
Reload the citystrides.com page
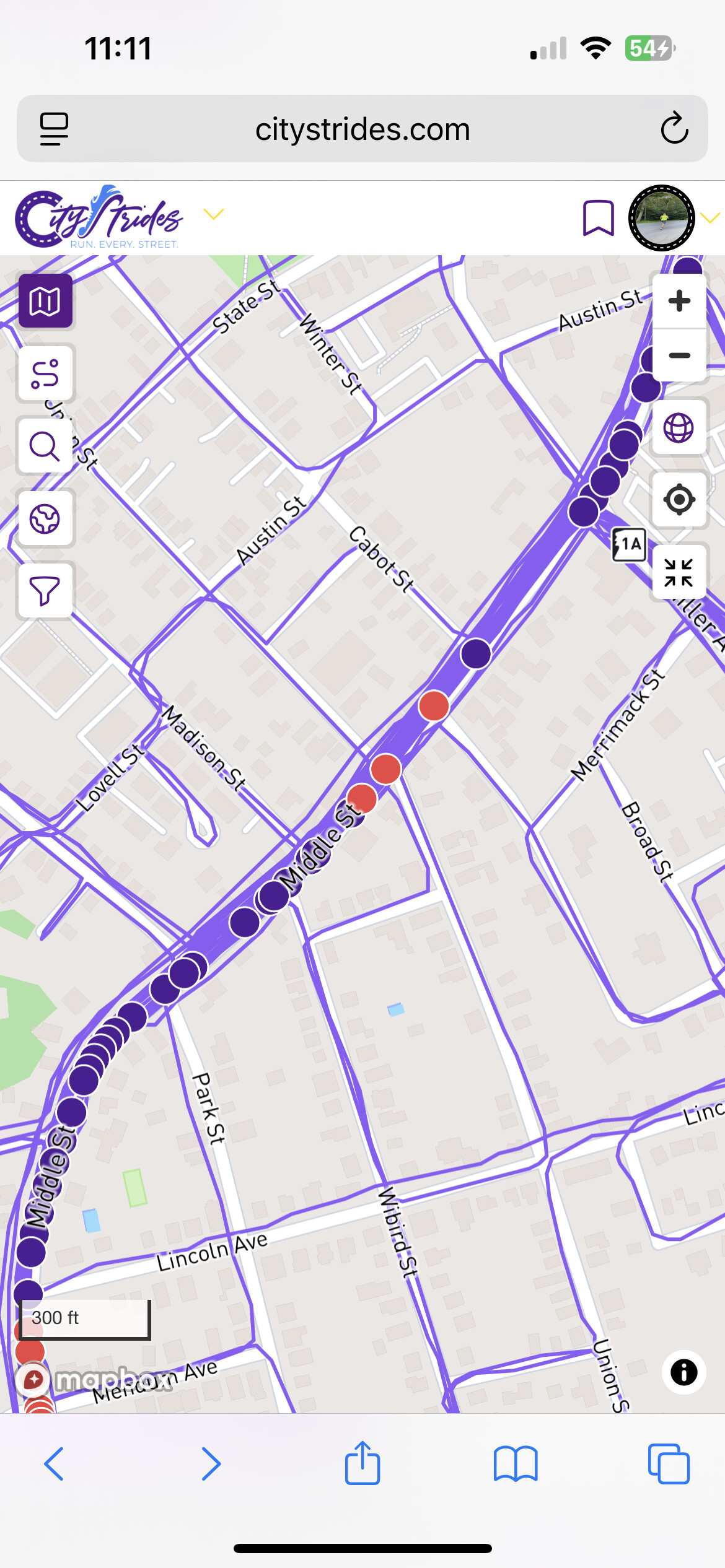pos(674,129)
